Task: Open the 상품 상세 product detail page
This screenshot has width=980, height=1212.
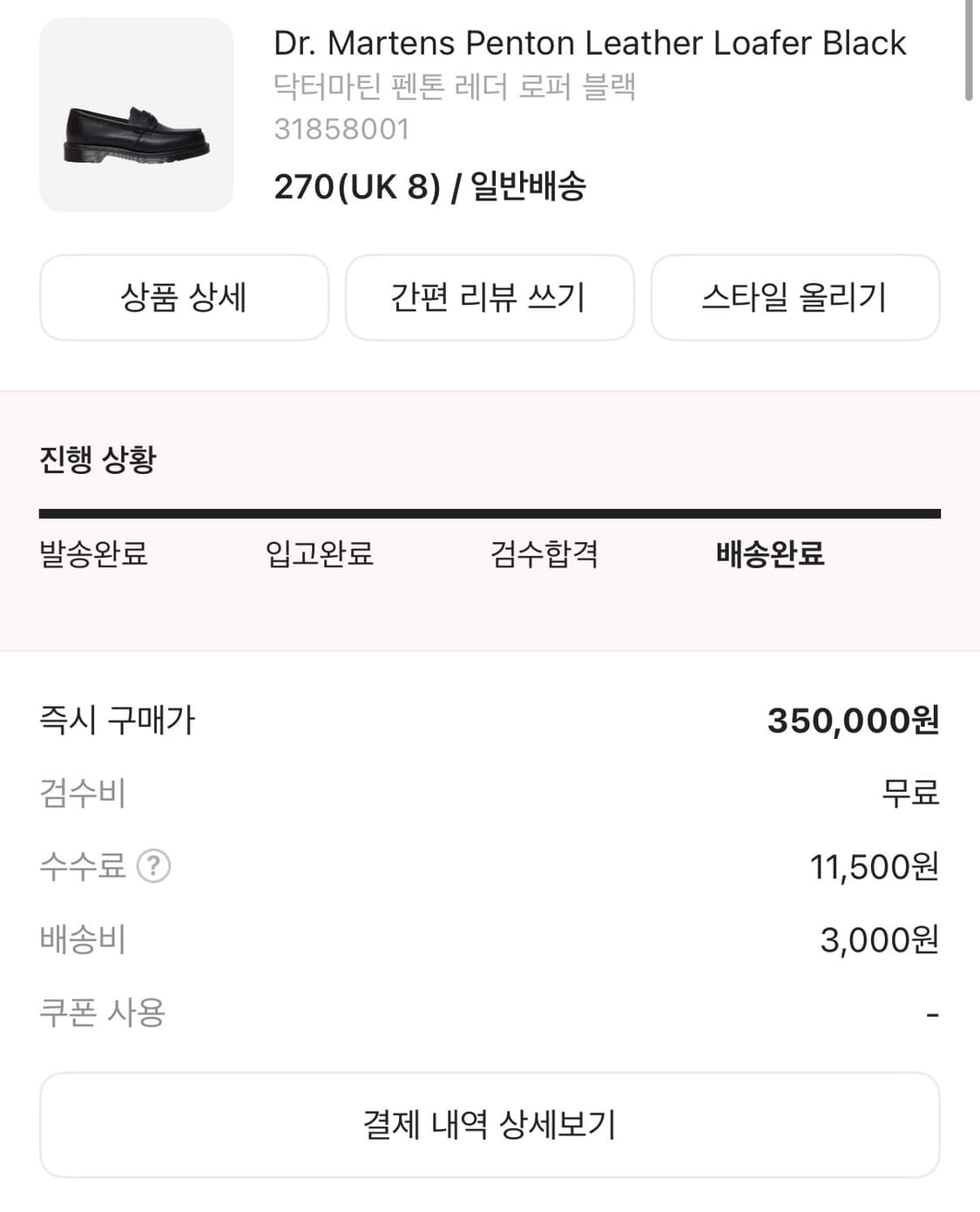Action: click(x=185, y=297)
